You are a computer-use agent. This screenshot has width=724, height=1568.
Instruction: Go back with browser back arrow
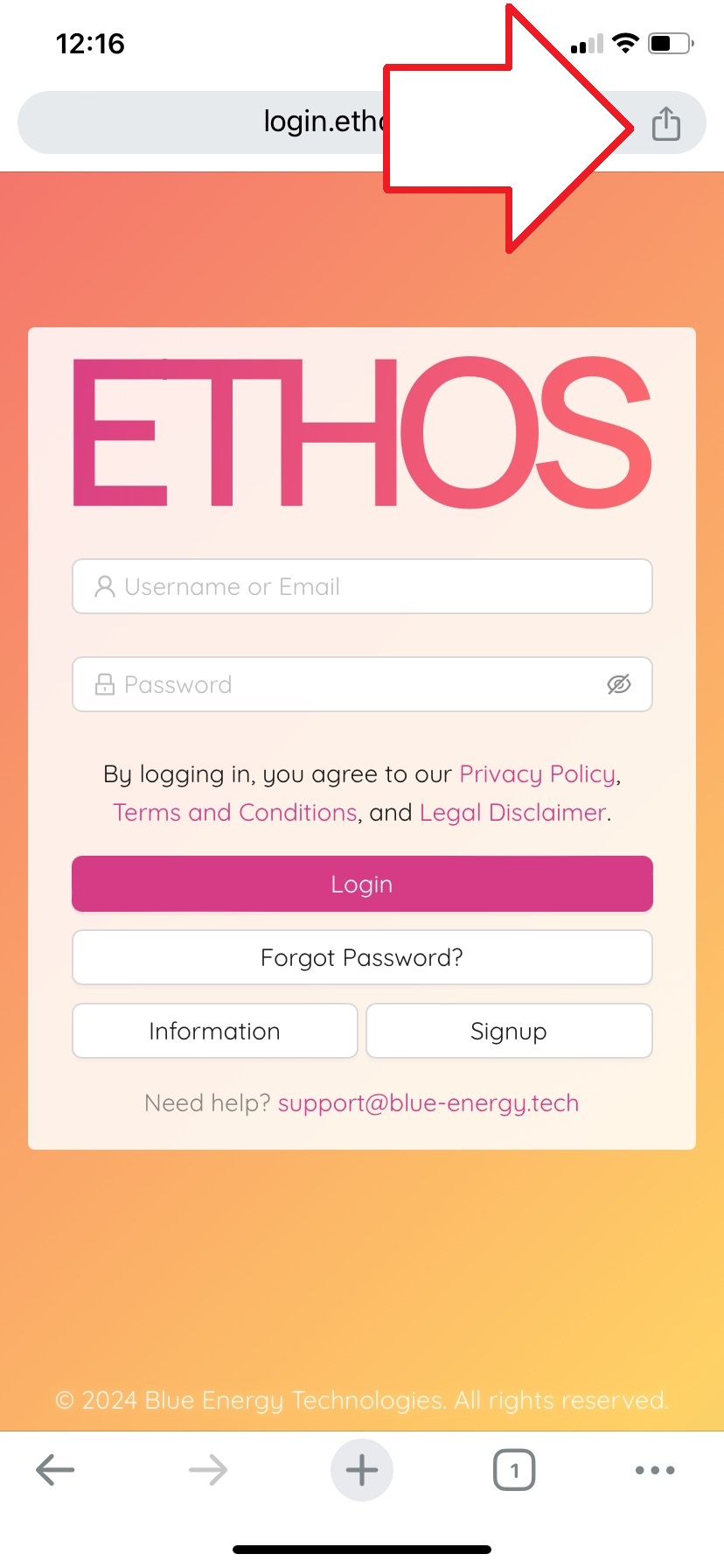pyautogui.click(x=55, y=1470)
